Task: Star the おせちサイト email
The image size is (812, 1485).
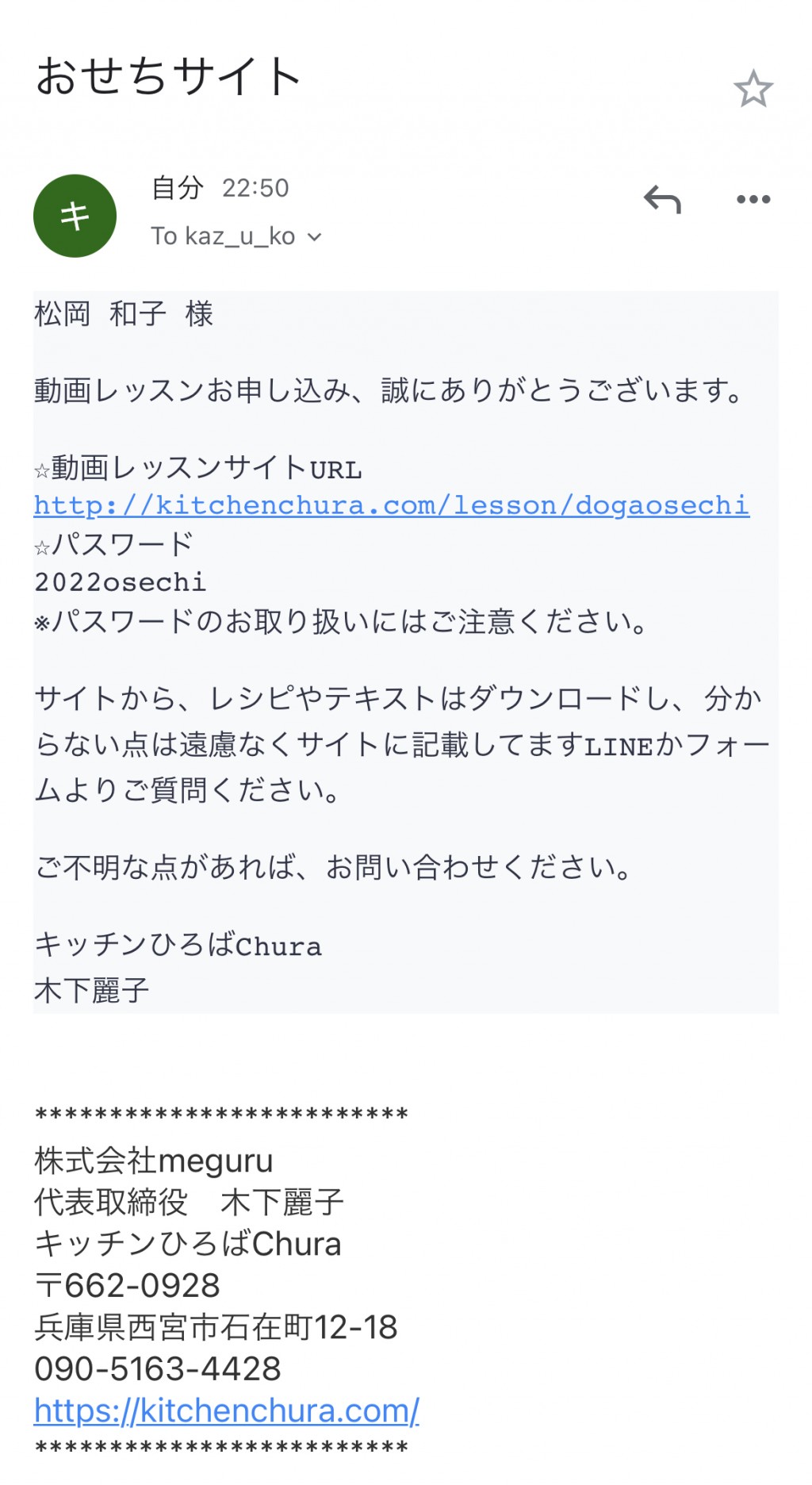Action: pos(753,89)
